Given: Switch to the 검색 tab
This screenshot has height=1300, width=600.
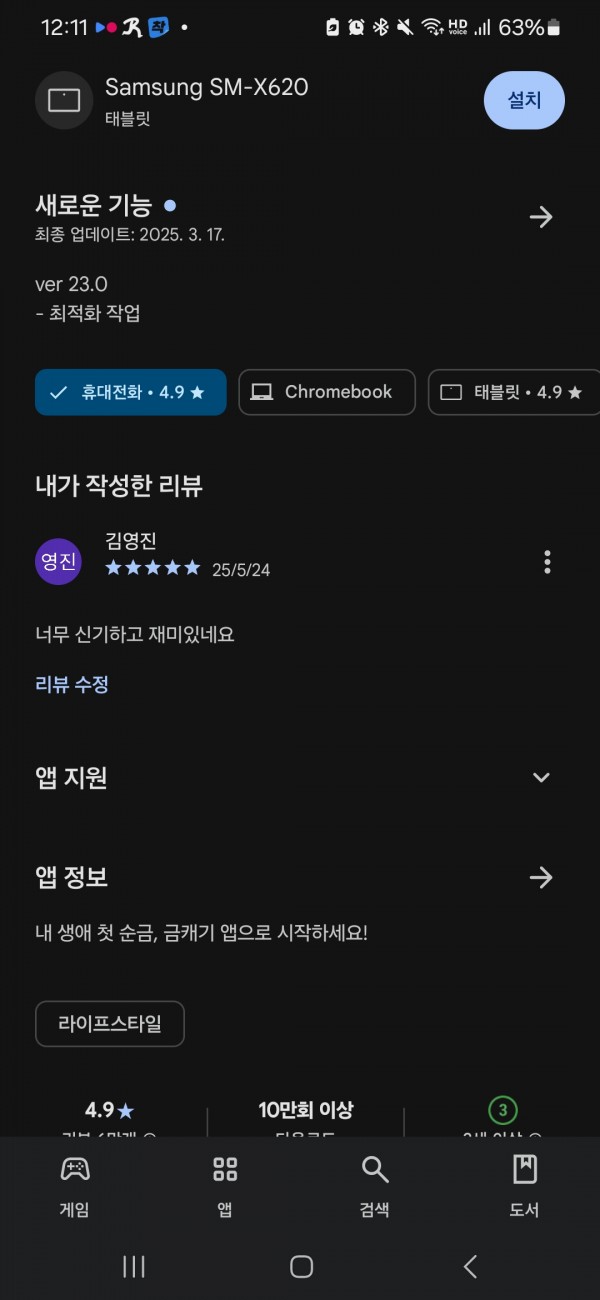Looking at the screenshot, I should (x=375, y=1186).
